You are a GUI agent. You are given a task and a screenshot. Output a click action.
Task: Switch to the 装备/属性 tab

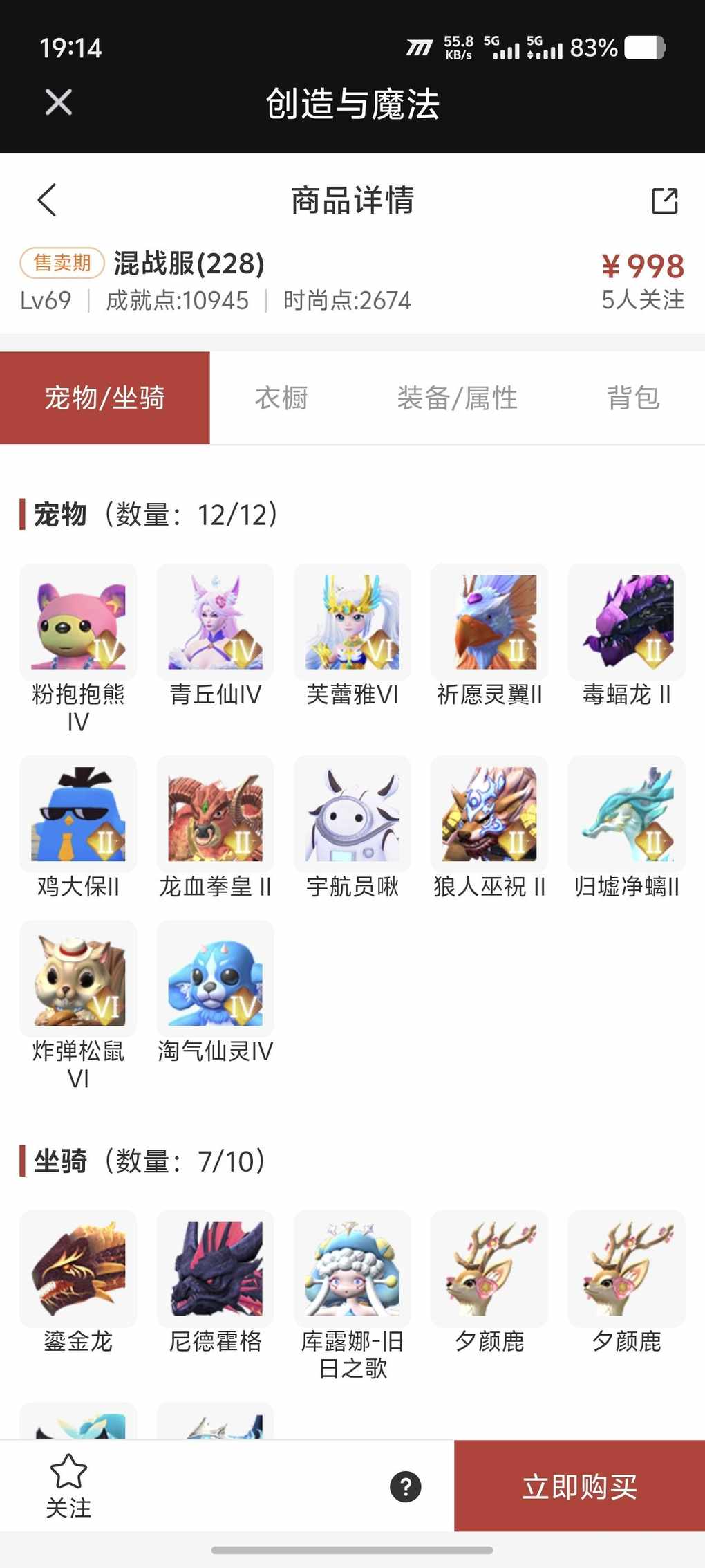457,398
